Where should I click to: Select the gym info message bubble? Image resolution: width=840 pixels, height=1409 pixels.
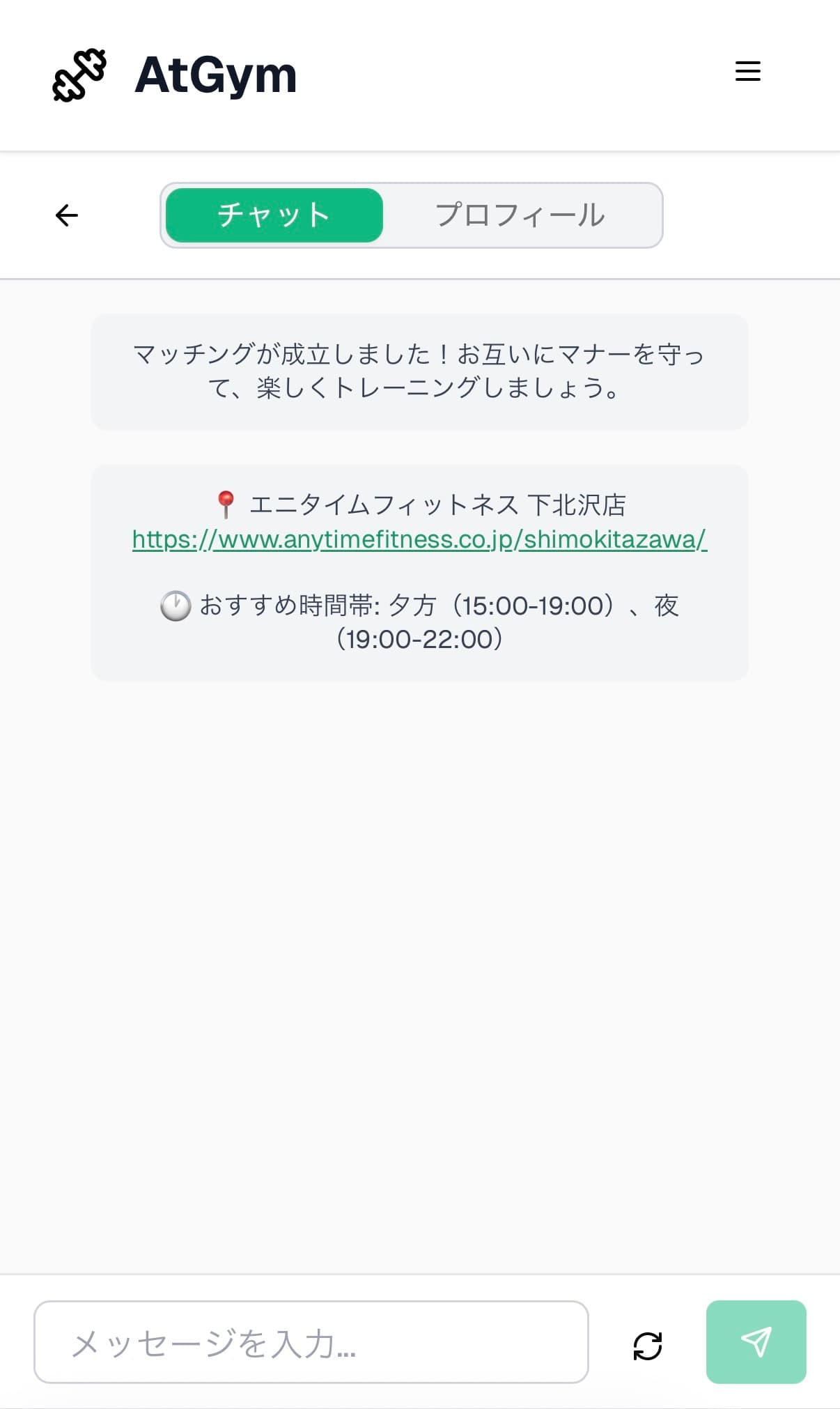[x=419, y=571]
